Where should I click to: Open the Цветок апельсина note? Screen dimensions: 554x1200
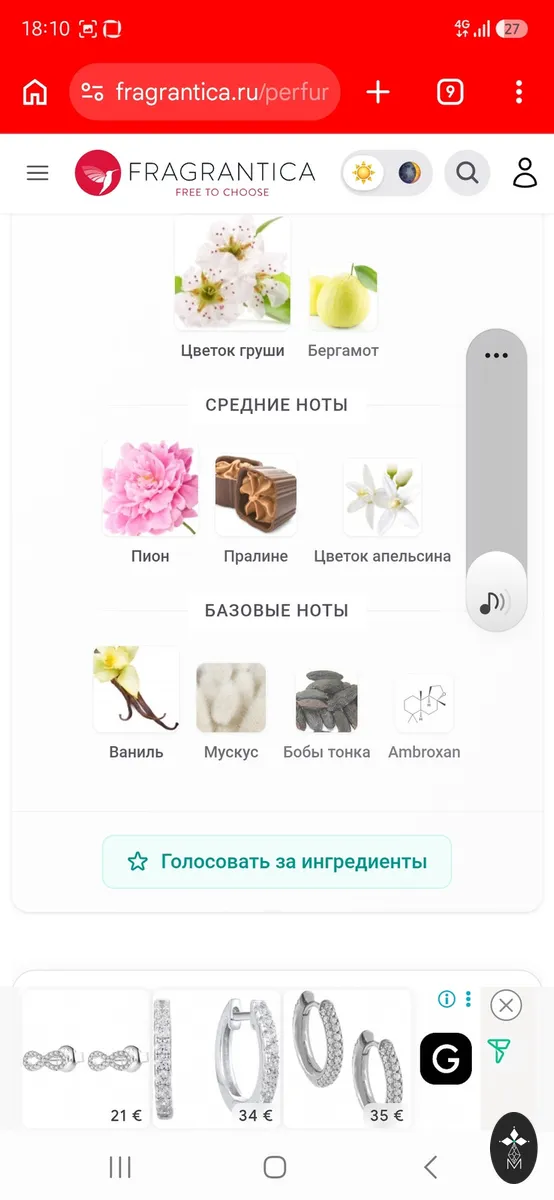(382, 511)
